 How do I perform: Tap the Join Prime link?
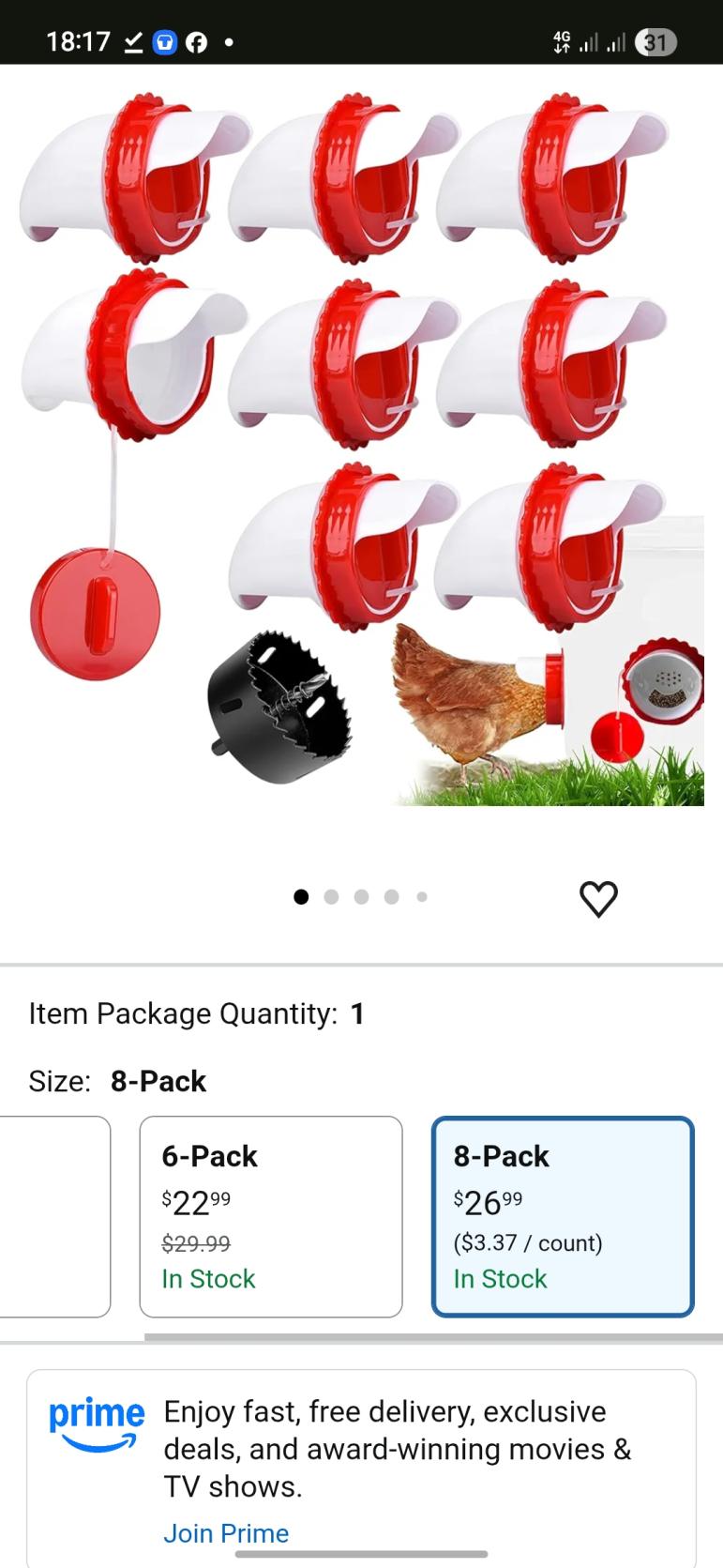226,1532
